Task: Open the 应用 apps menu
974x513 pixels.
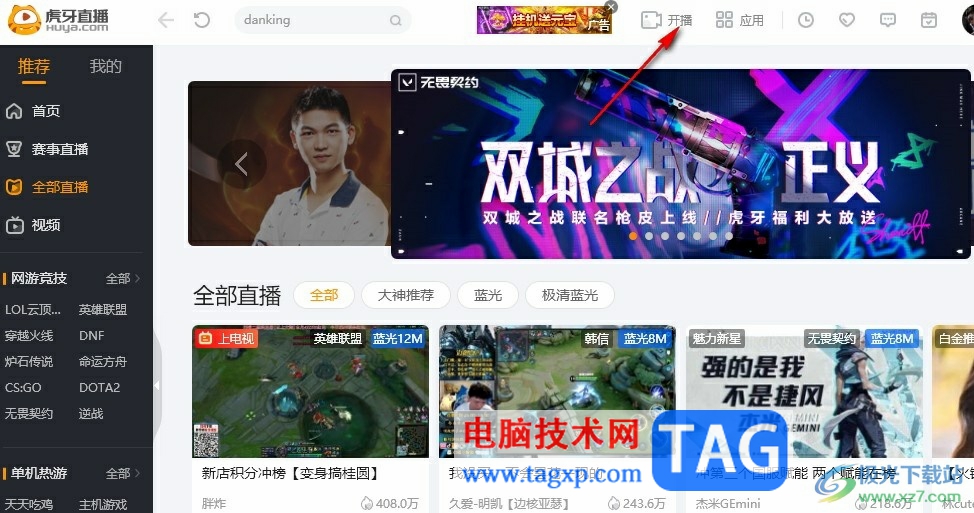Action: click(x=740, y=20)
